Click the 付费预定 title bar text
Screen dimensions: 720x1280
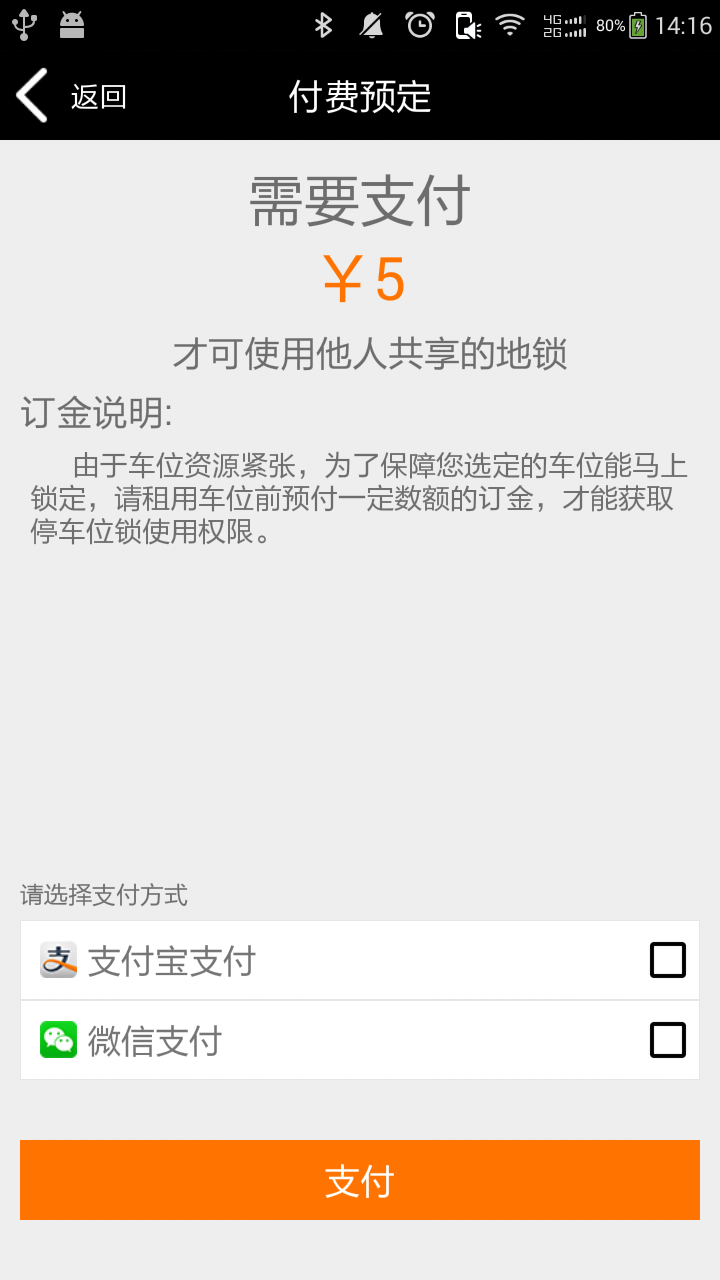[360, 97]
